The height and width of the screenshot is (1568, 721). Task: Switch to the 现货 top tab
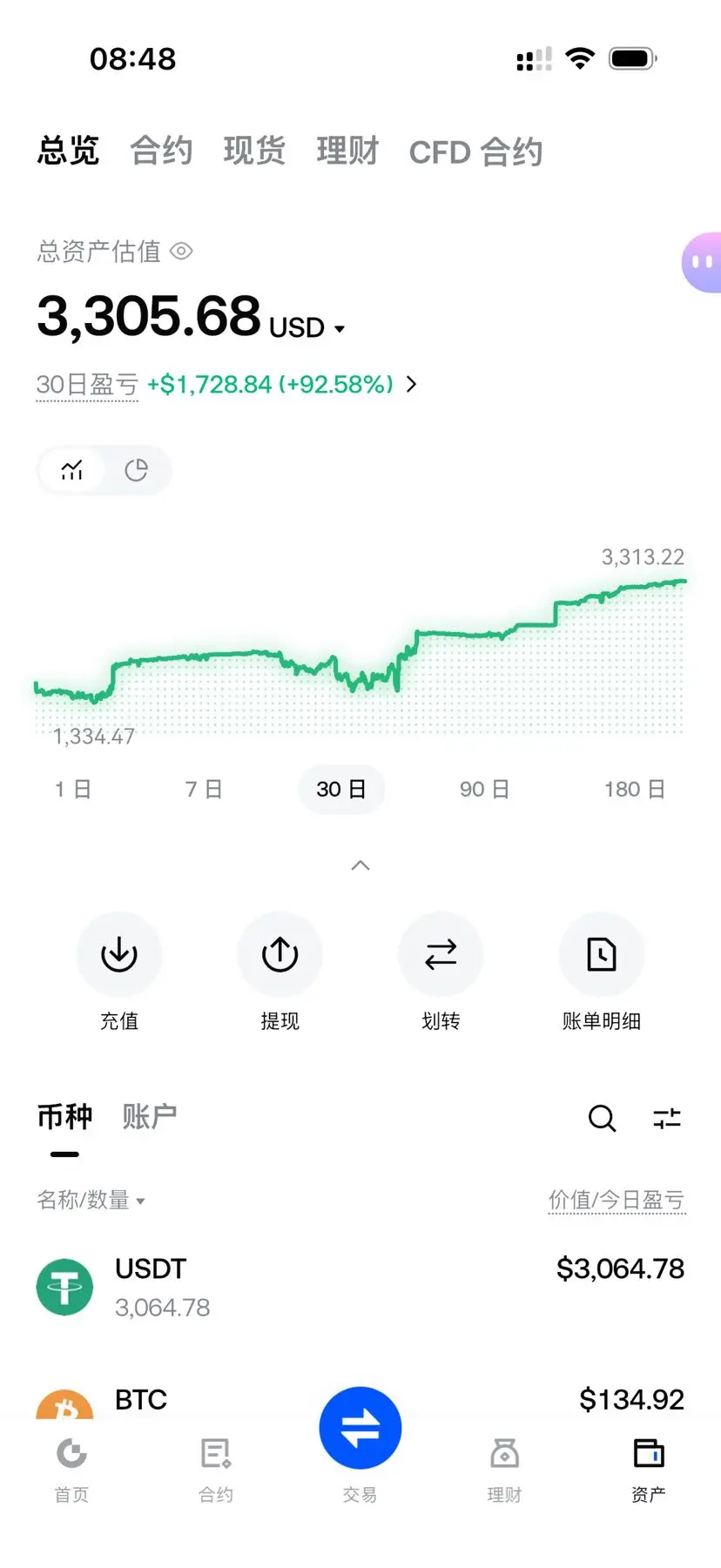(254, 151)
